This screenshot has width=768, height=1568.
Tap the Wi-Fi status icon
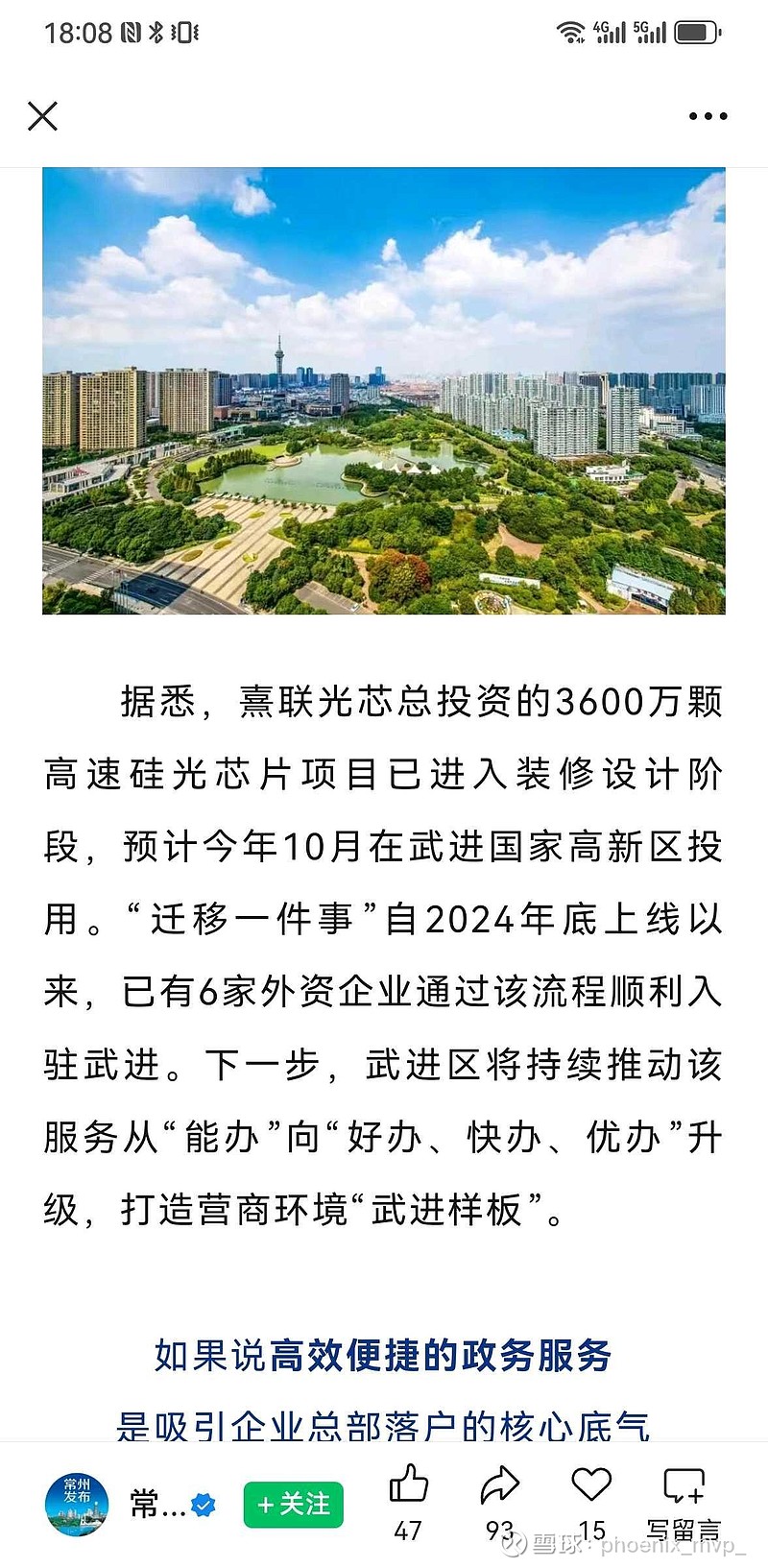[x=570, y=31]
